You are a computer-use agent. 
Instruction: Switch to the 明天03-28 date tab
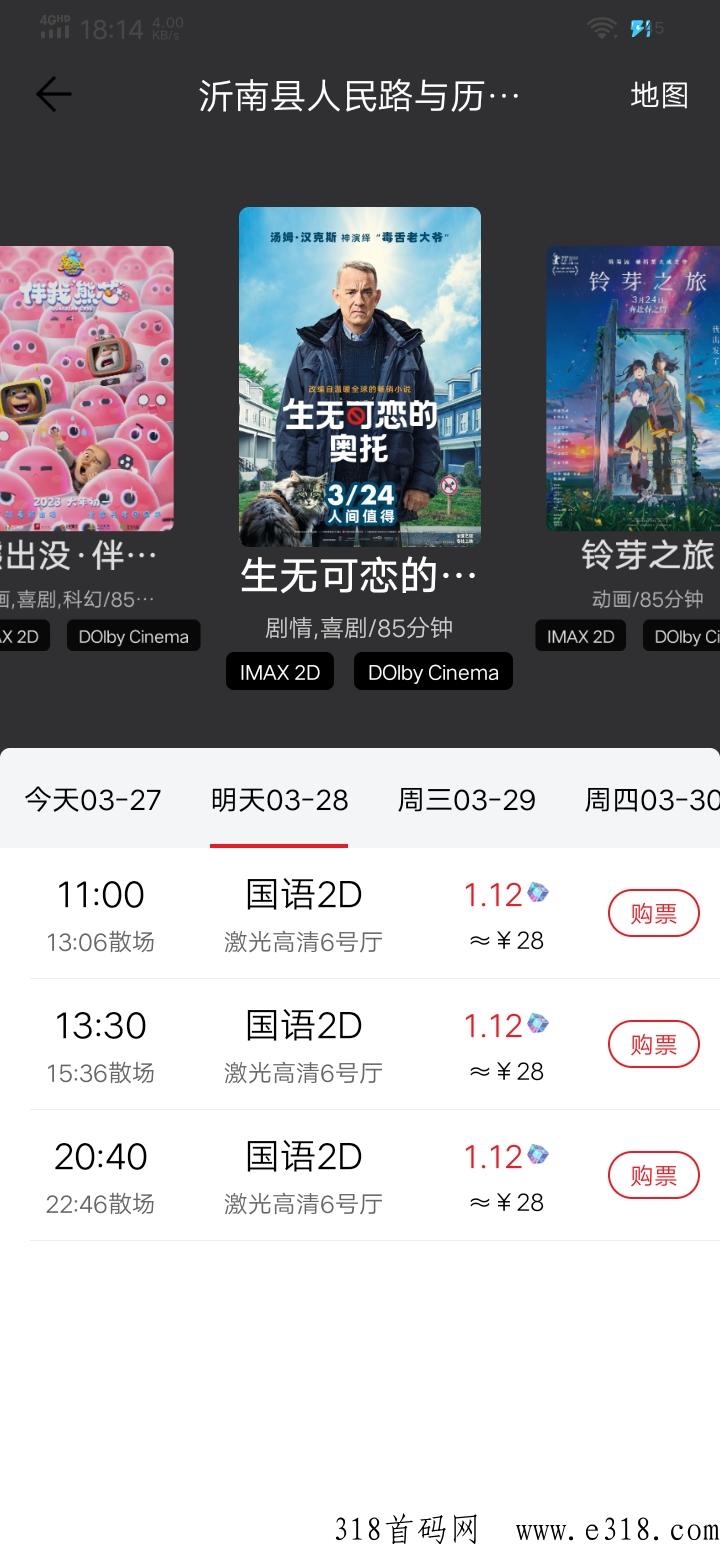[279, 800]
